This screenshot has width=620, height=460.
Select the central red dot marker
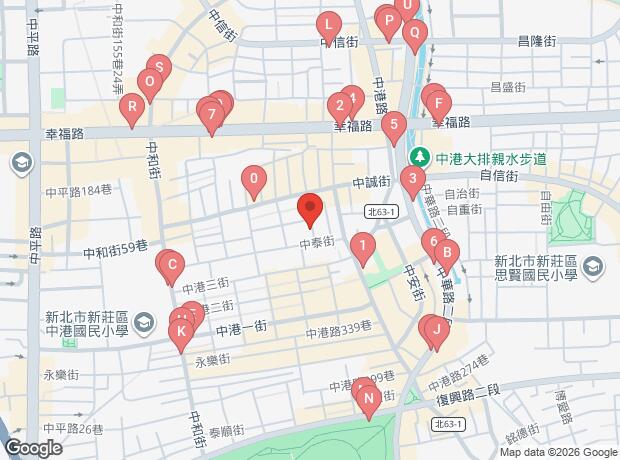(311, 209)
